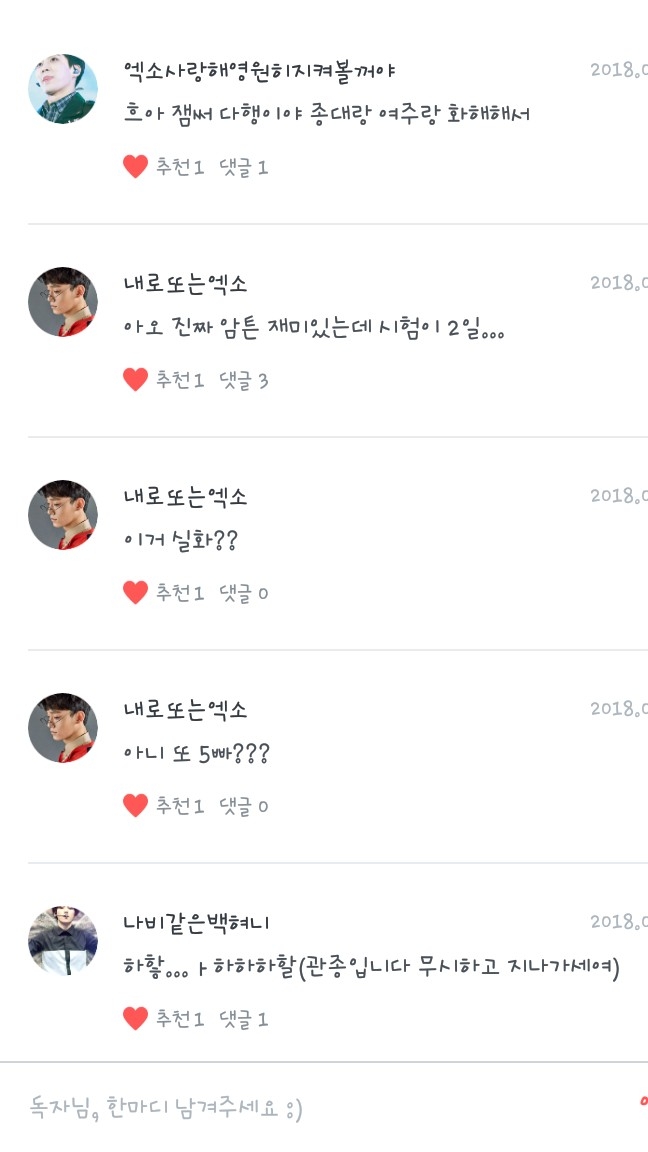This screenshot has height=1152, width=648.
Task: Tap the comment field '독자님, 한마디 남겨주세요'
Action: tap(300, 1108)
